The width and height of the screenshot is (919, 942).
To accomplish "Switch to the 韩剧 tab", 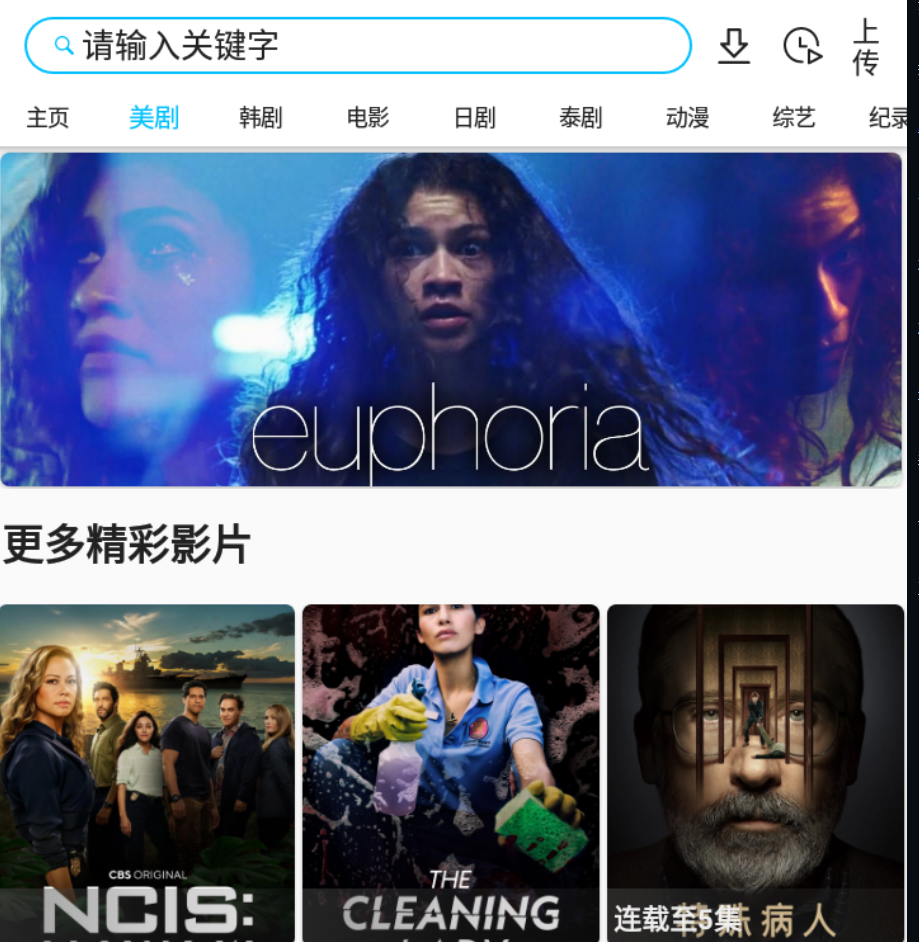I will [x=261, y=118].
